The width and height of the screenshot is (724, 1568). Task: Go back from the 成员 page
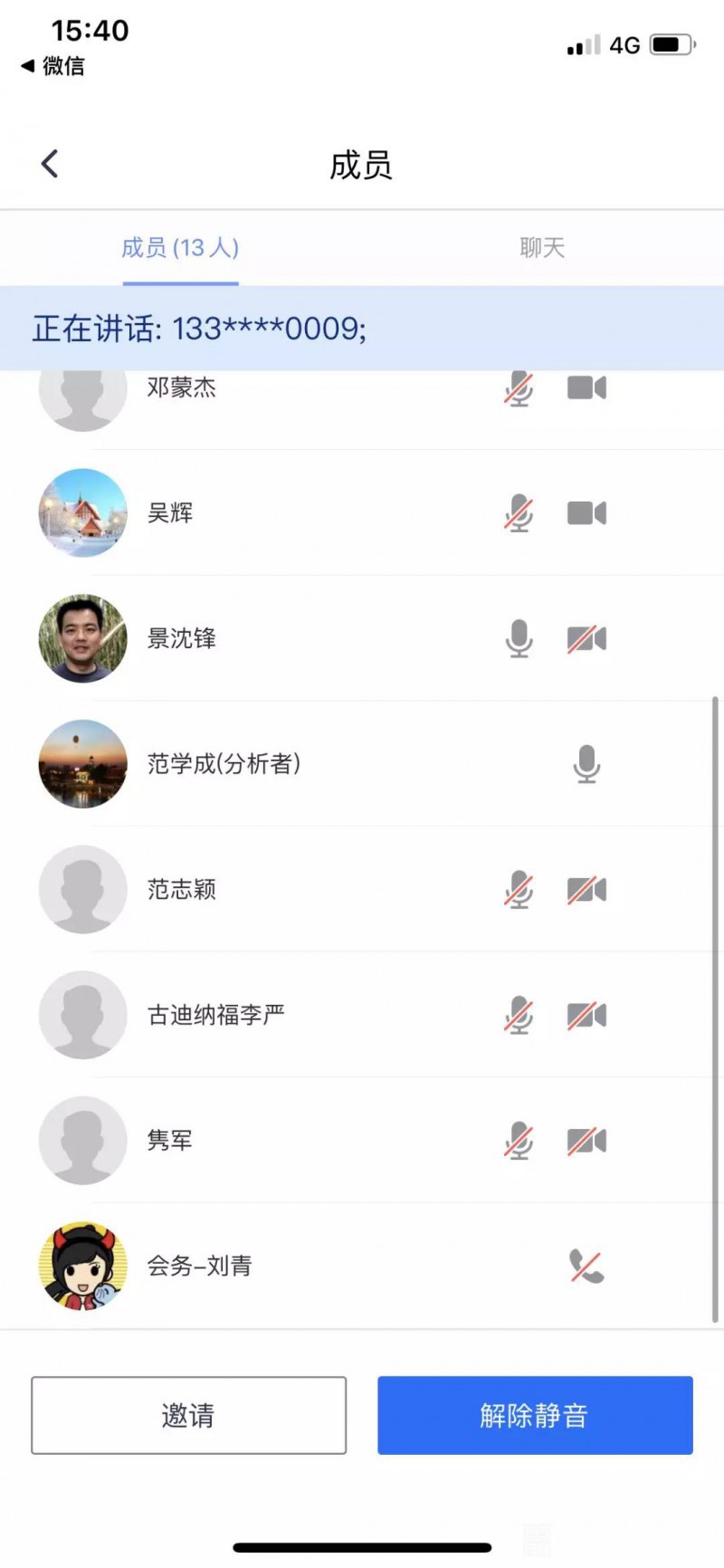[50, 164]
